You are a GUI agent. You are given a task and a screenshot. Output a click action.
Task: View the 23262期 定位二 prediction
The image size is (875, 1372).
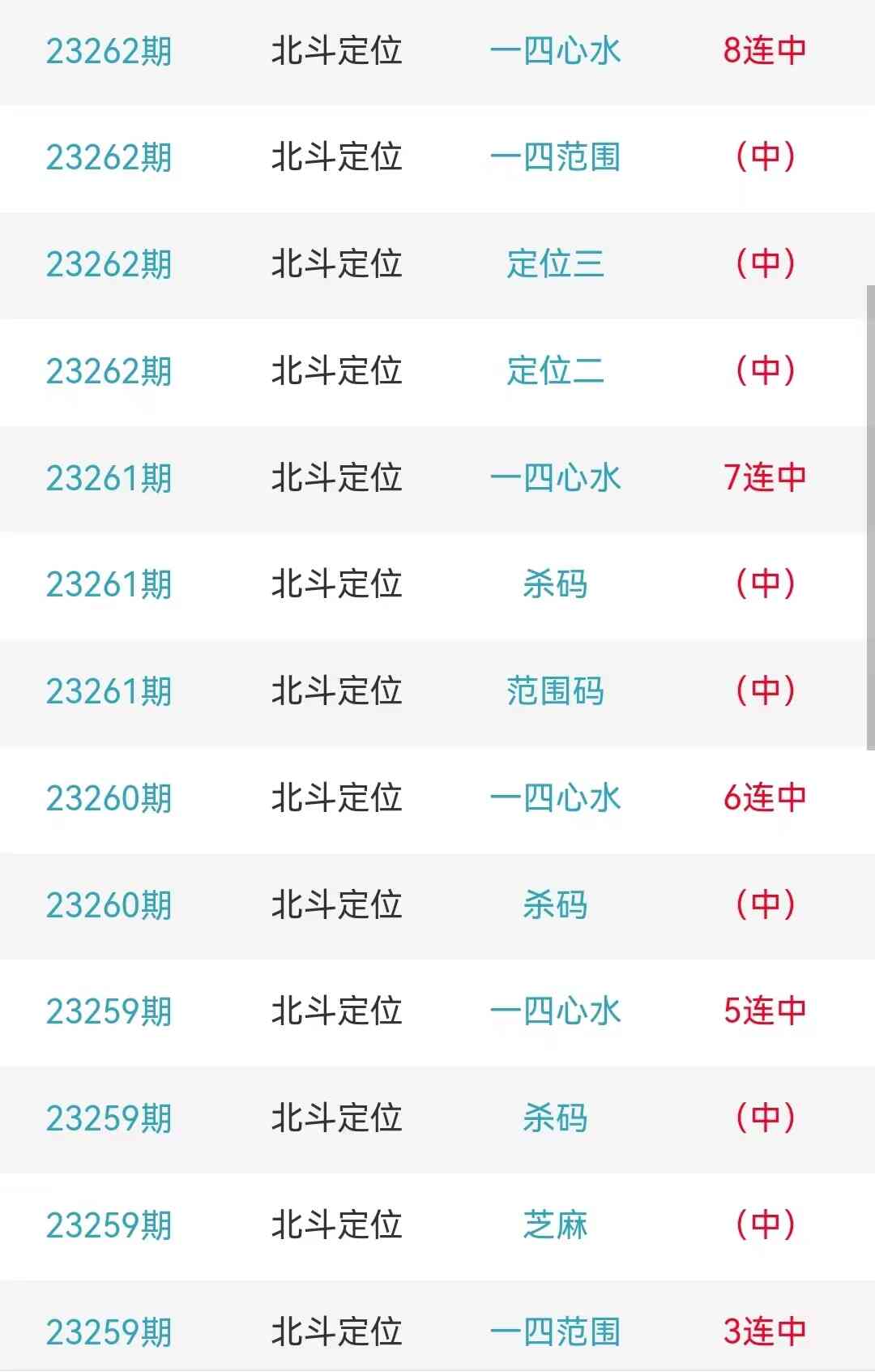(555, 371)
